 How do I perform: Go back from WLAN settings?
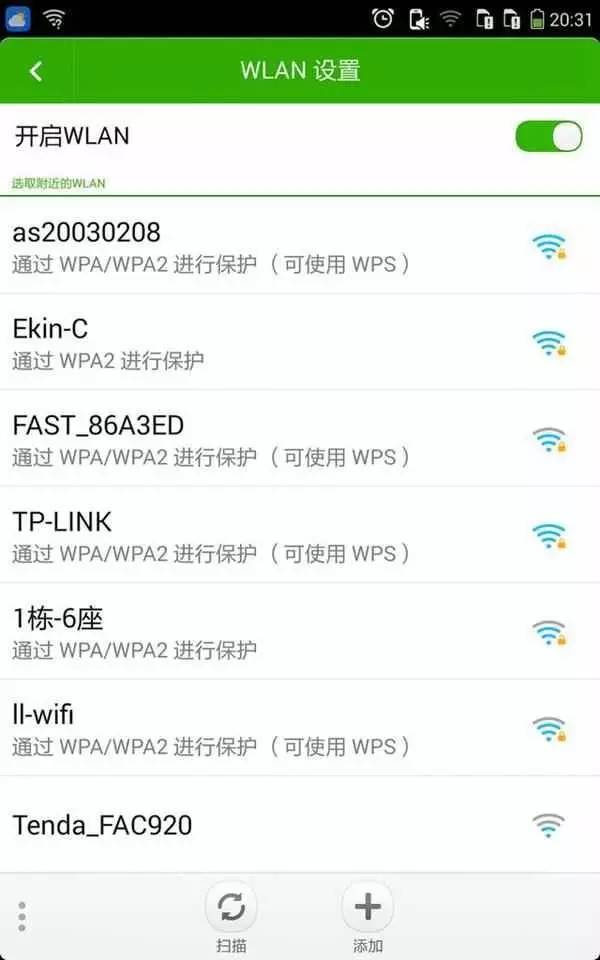point(36,71)
